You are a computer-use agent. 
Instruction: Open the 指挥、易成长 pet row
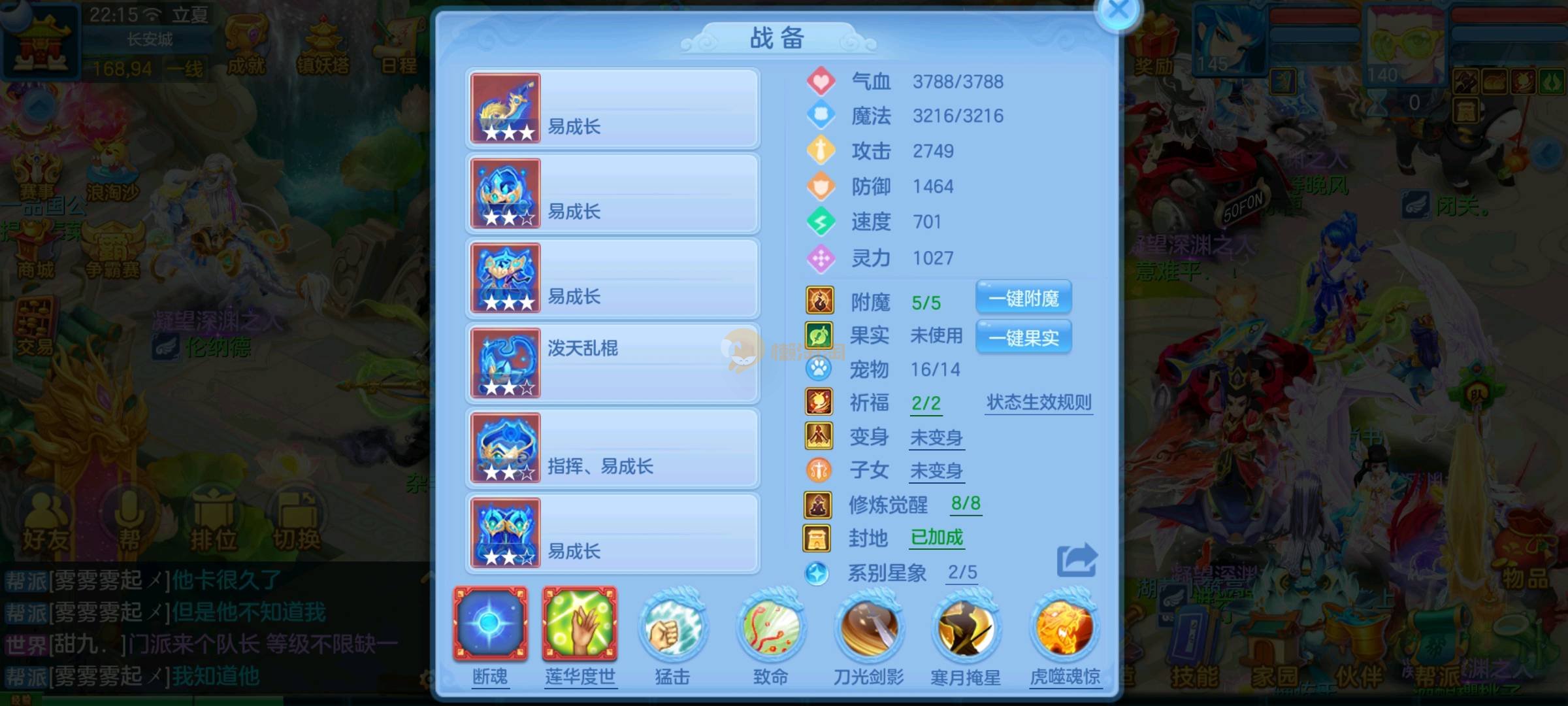[613, 448]
